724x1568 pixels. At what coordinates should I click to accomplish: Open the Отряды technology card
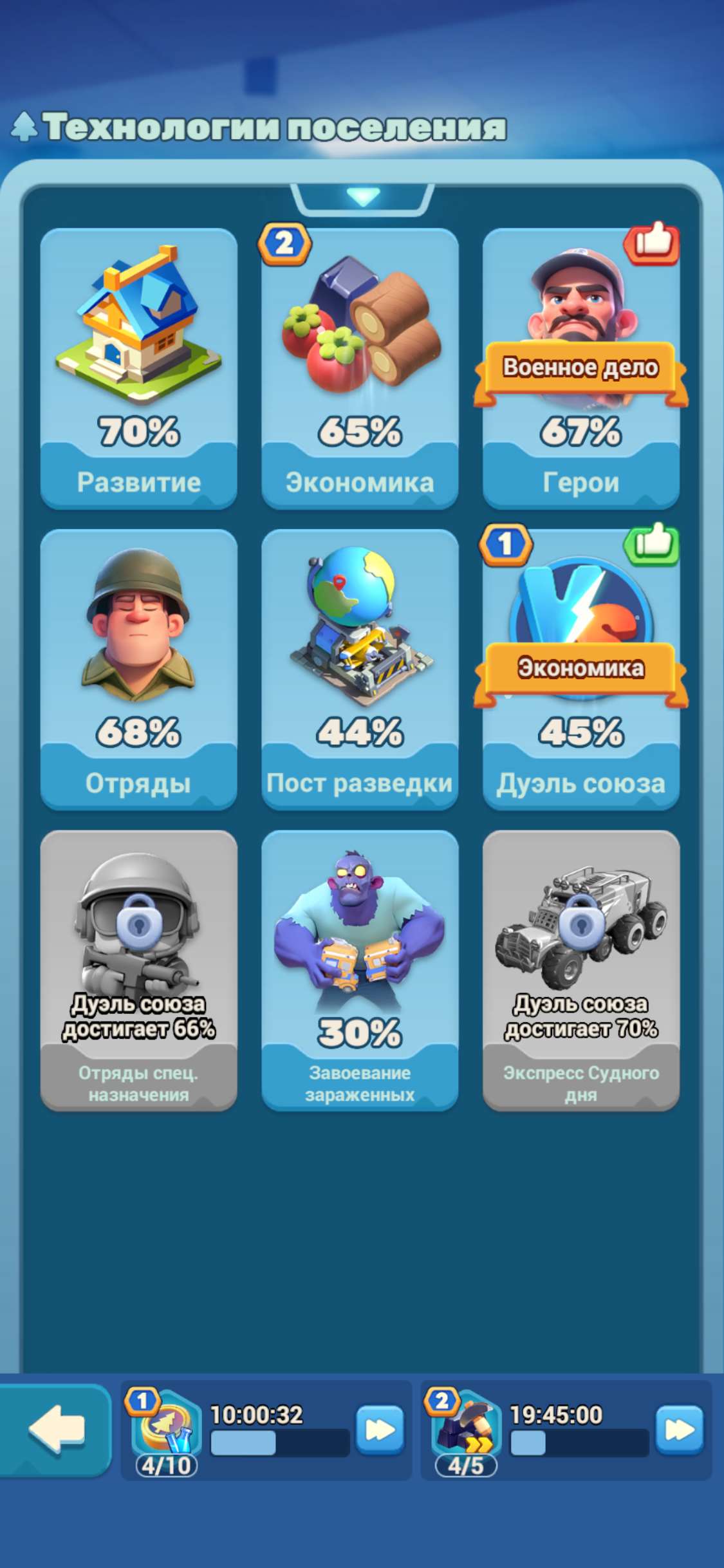coord(138,669)
